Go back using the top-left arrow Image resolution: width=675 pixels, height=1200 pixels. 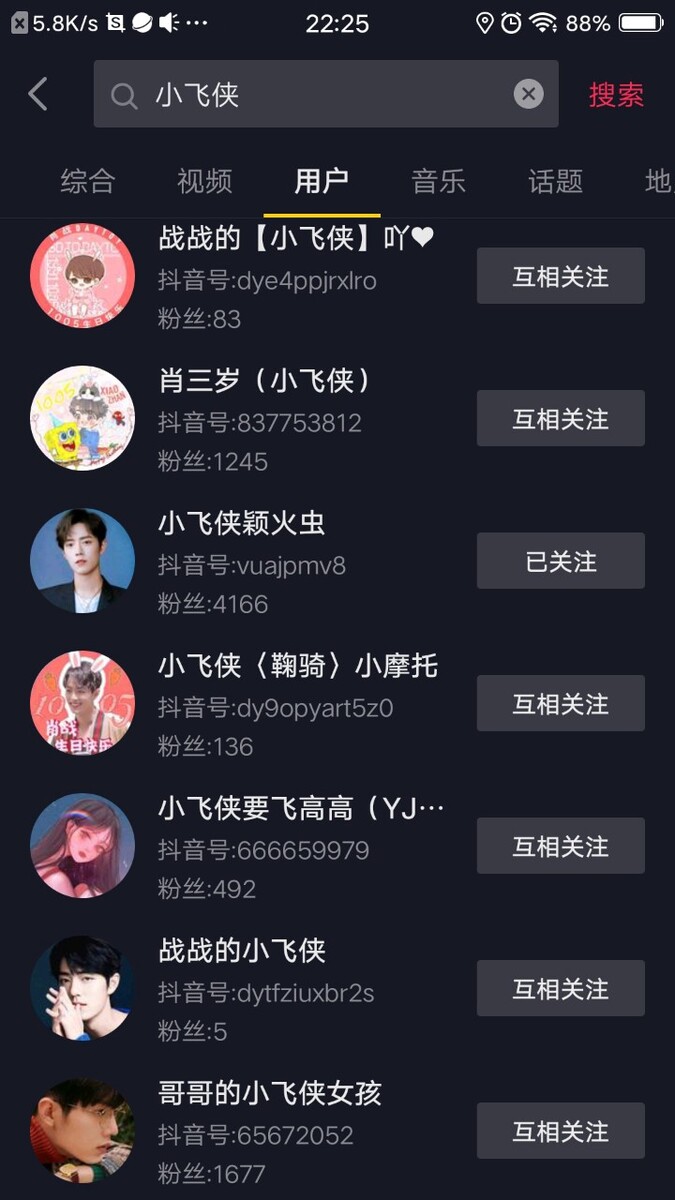click(38, 95)
